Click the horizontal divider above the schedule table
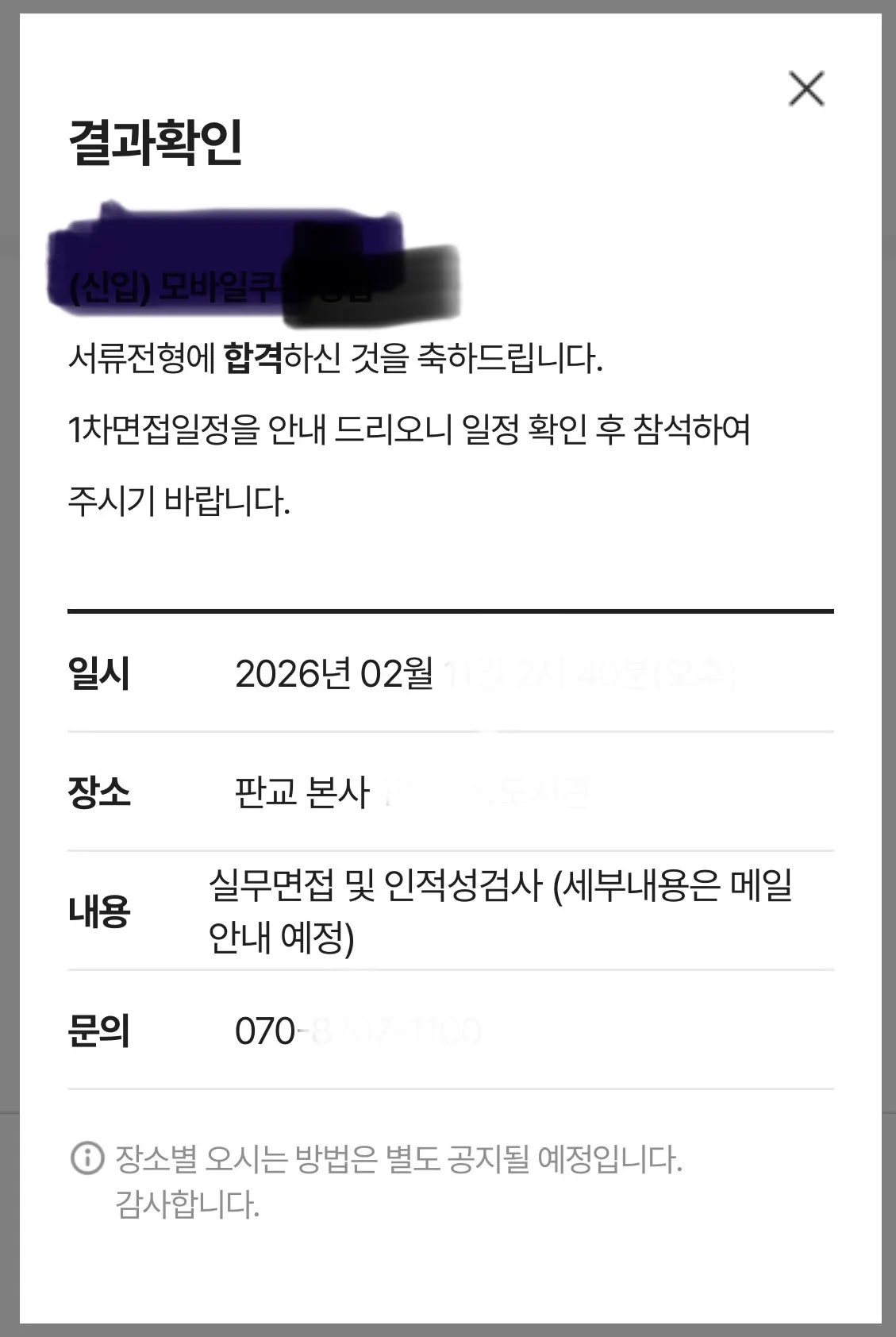This screenshot has width=896, height=1337. (x=451, y=611)
